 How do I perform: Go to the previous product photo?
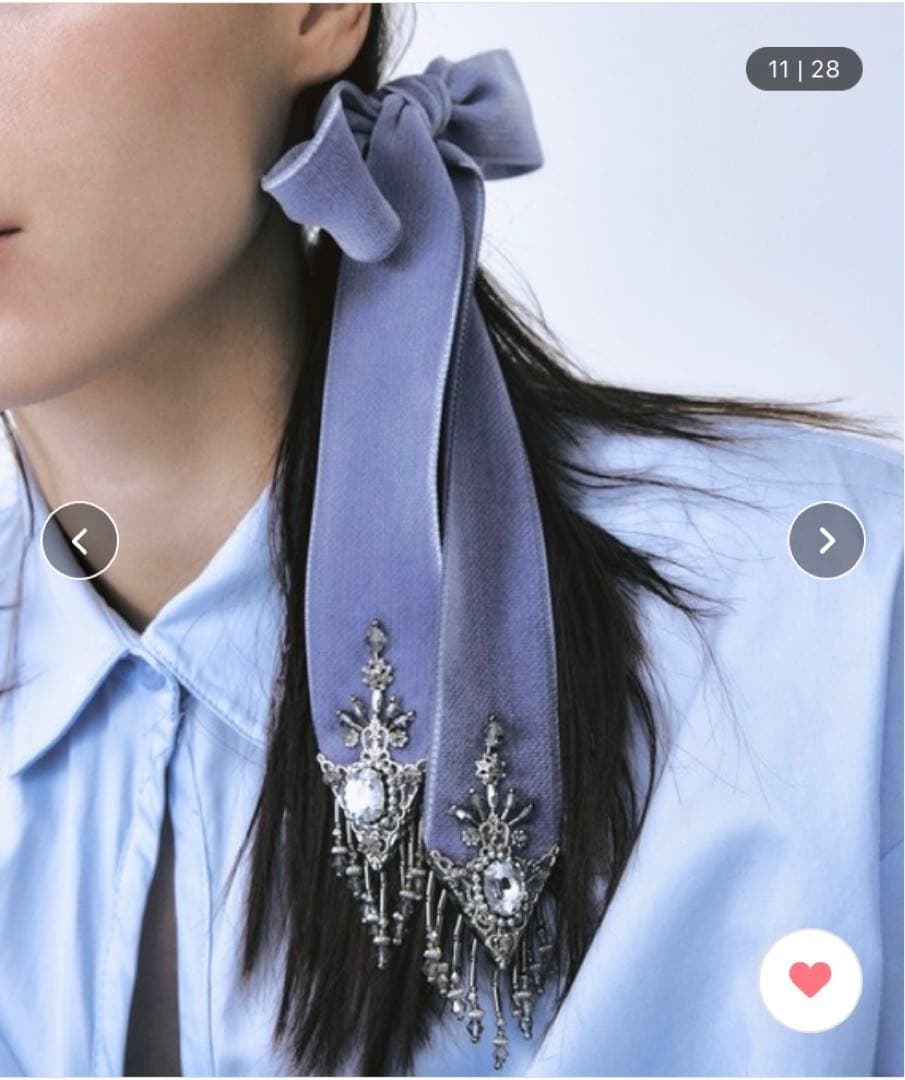80,540
